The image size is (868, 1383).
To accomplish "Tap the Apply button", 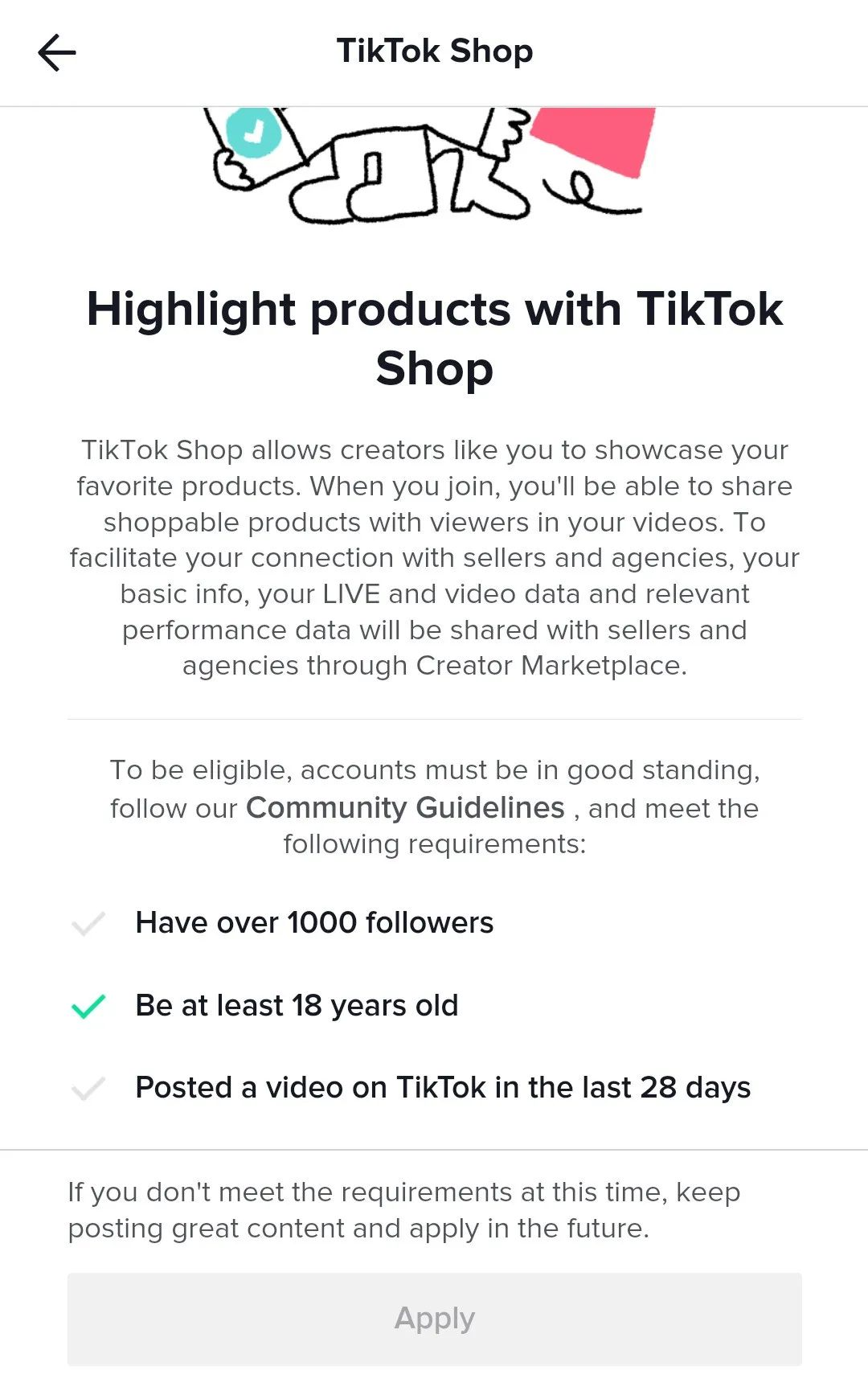I will tap(434, 1319).
